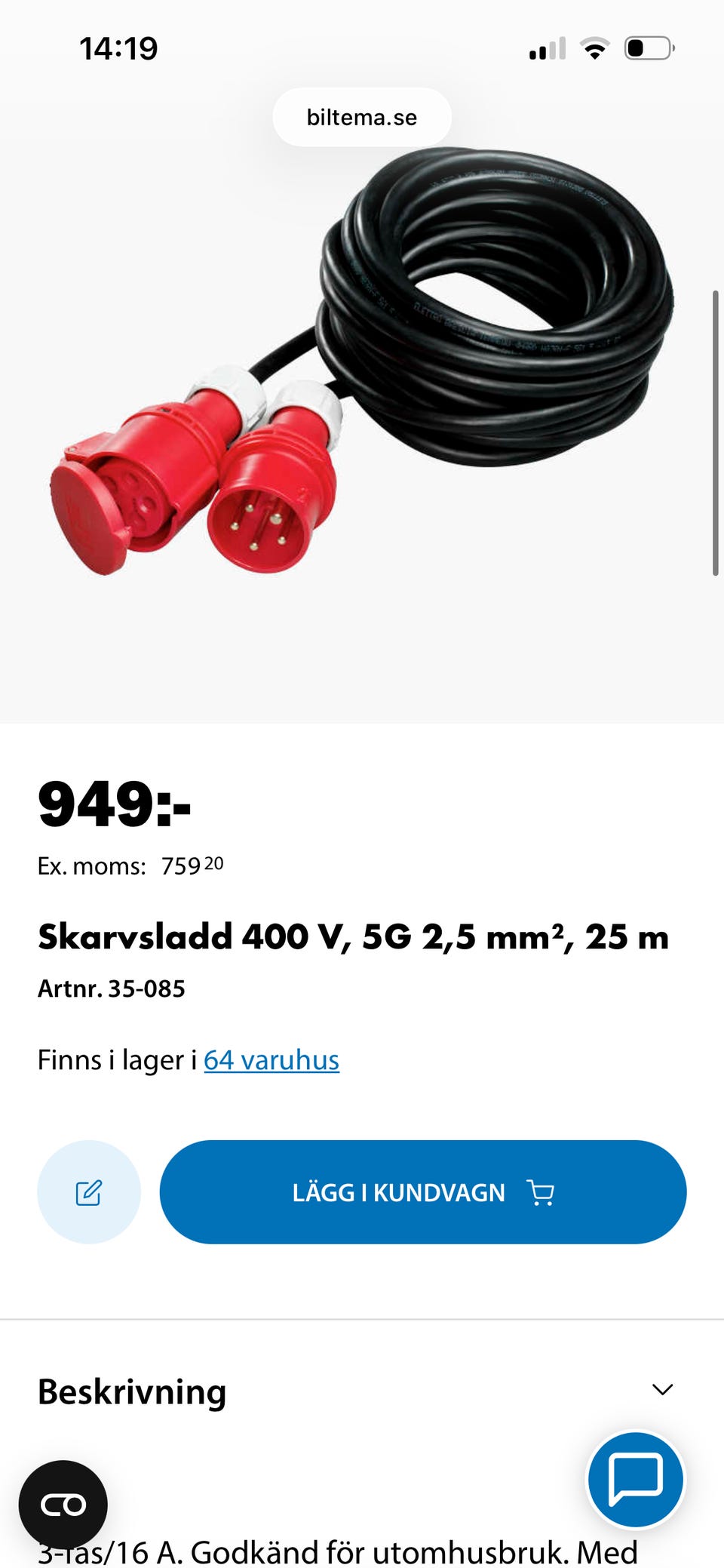724x1568 pixels.
Task: Tap the edit note icon button
Action: click(89, 1191)
